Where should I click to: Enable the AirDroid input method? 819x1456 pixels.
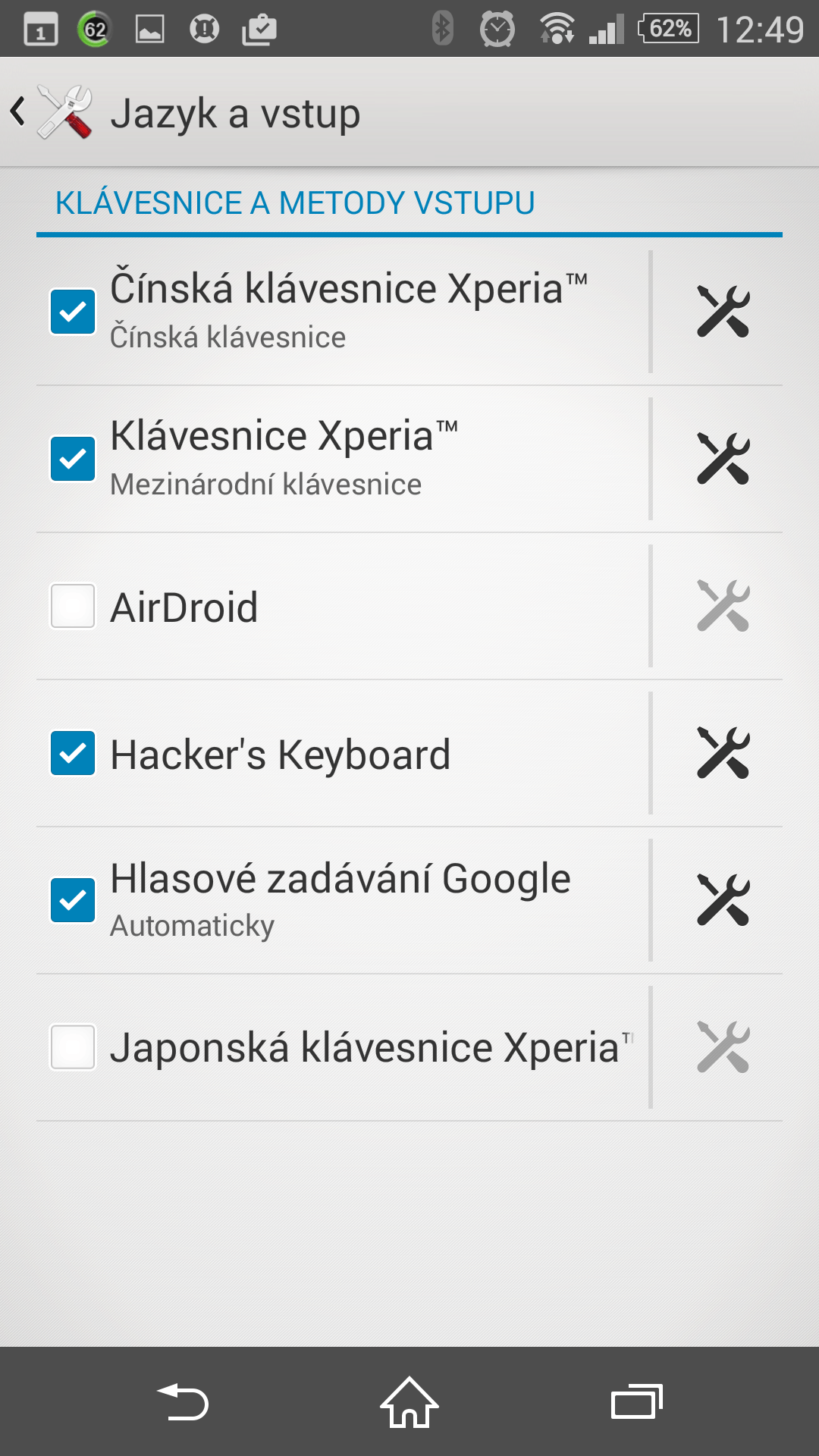(73, 606)
